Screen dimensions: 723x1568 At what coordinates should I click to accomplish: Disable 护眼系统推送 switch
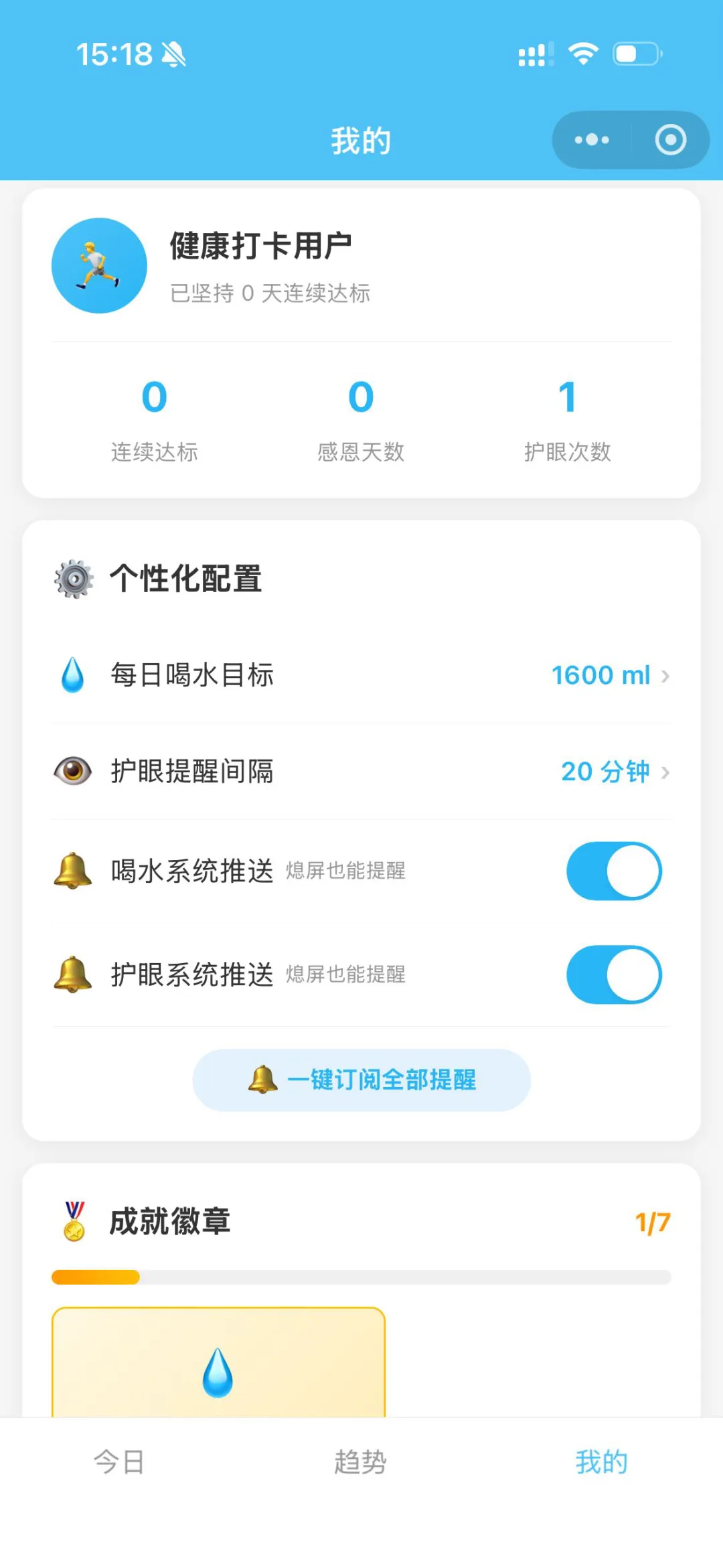614,975
